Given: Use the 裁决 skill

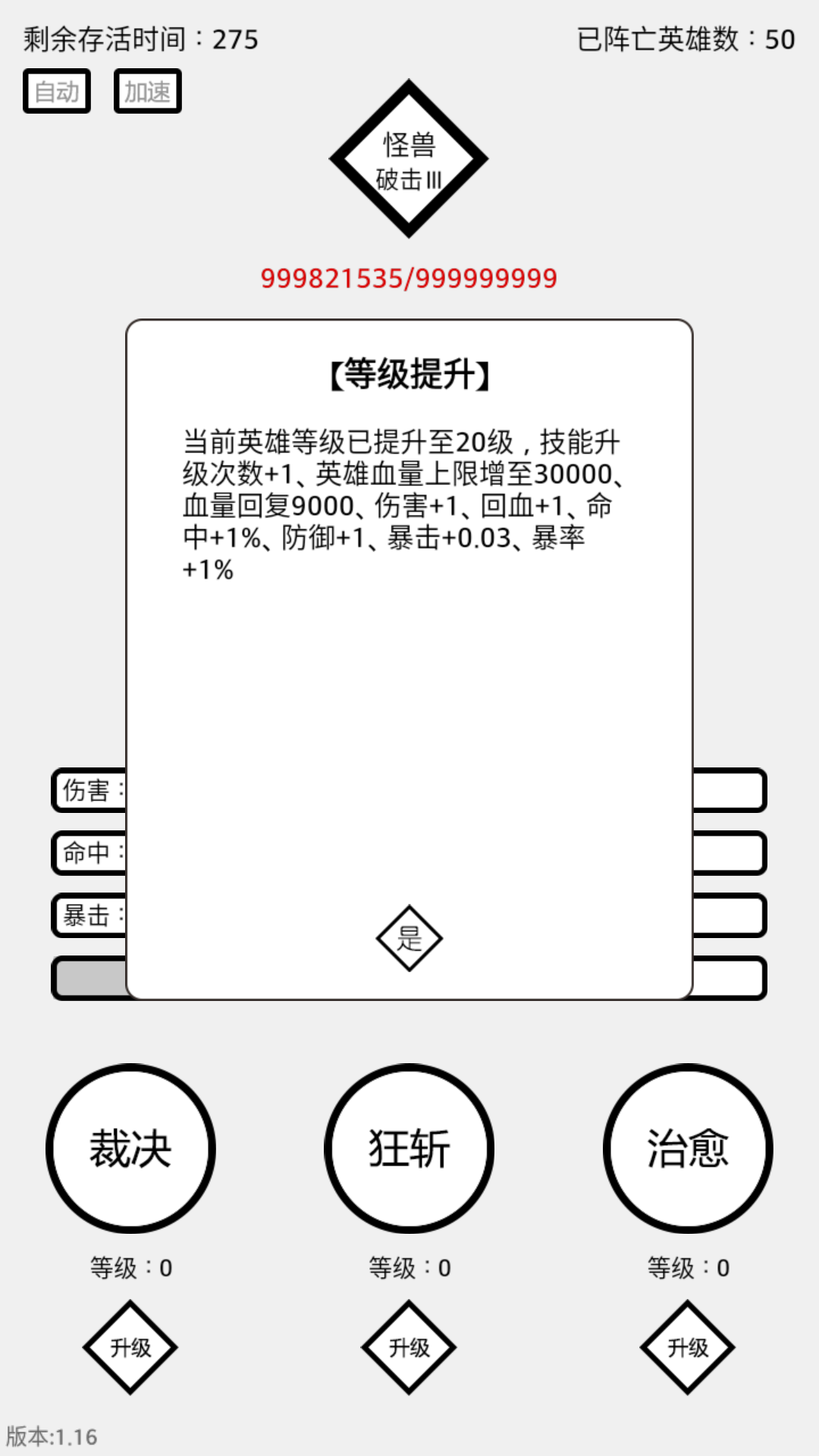Looking at the screenshot, I should pos(130,1148).
